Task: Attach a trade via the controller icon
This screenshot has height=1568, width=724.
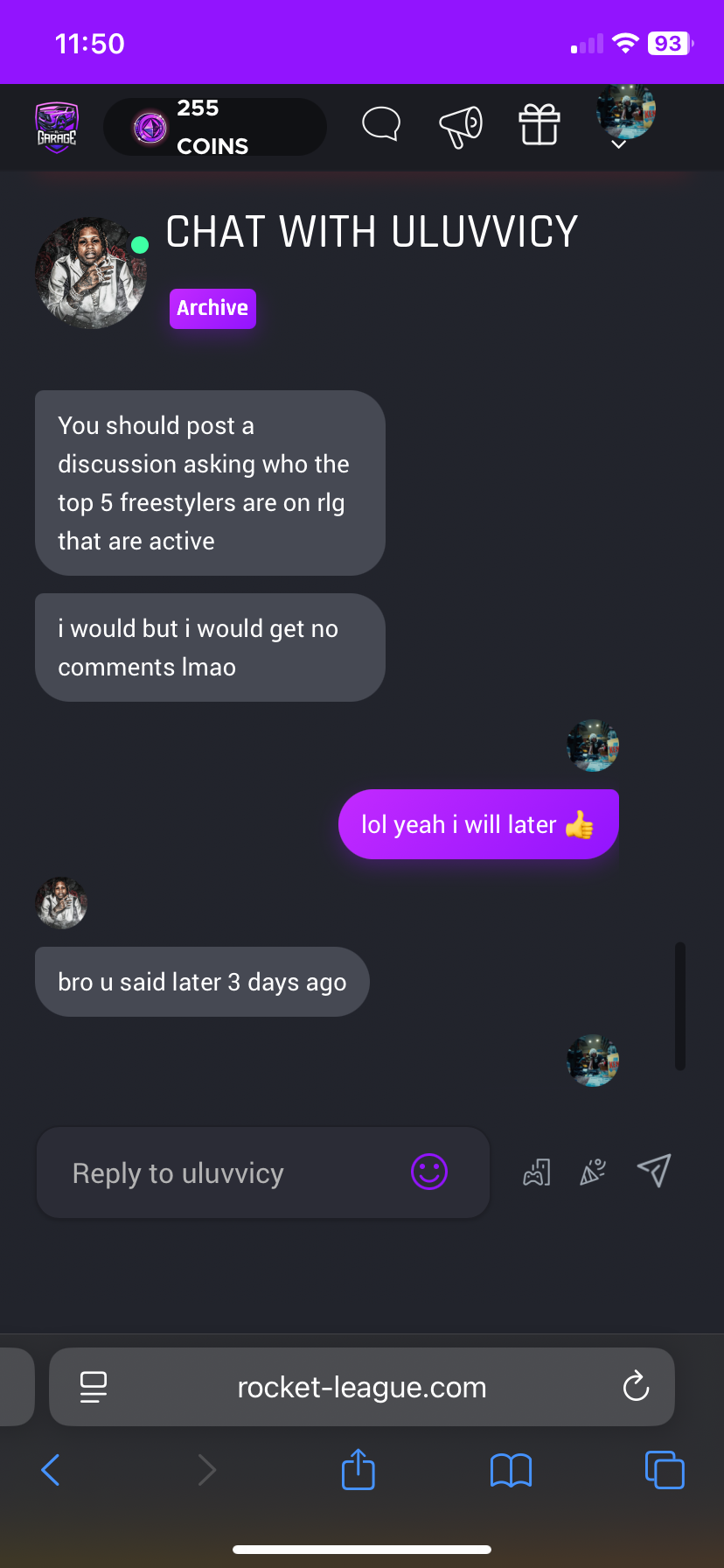Action: [536, 1172]
